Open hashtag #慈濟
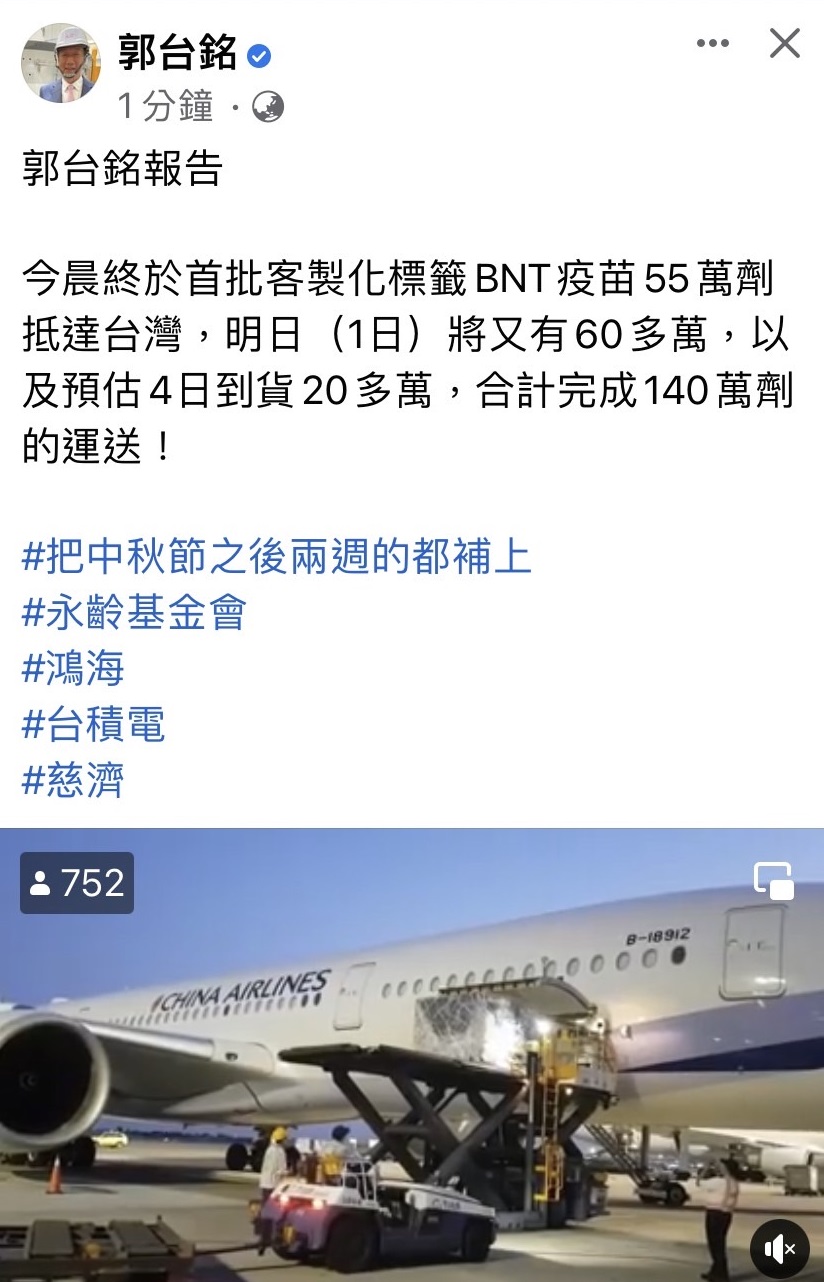This screenshot has width=824, height=1282. click(73, 780)
